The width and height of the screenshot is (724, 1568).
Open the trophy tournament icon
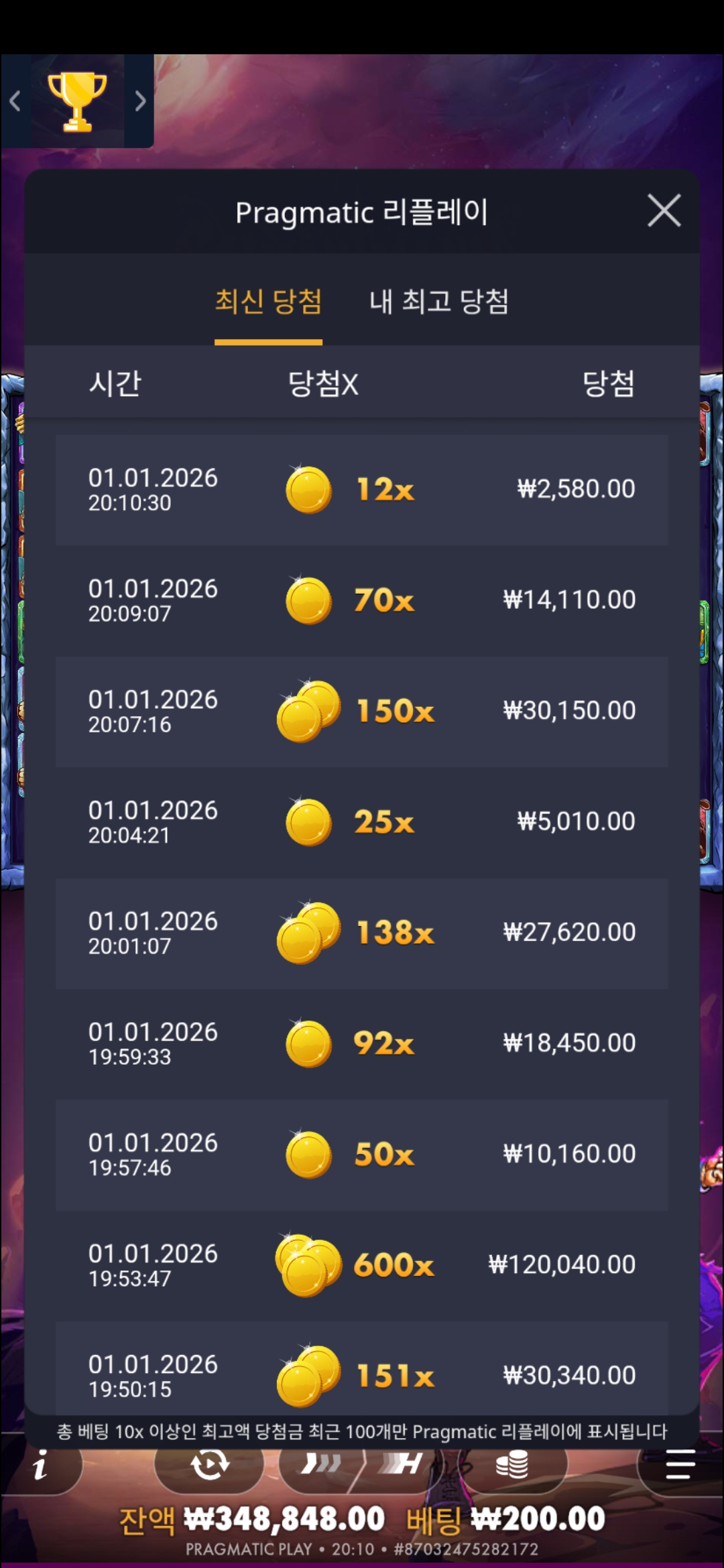77,101
